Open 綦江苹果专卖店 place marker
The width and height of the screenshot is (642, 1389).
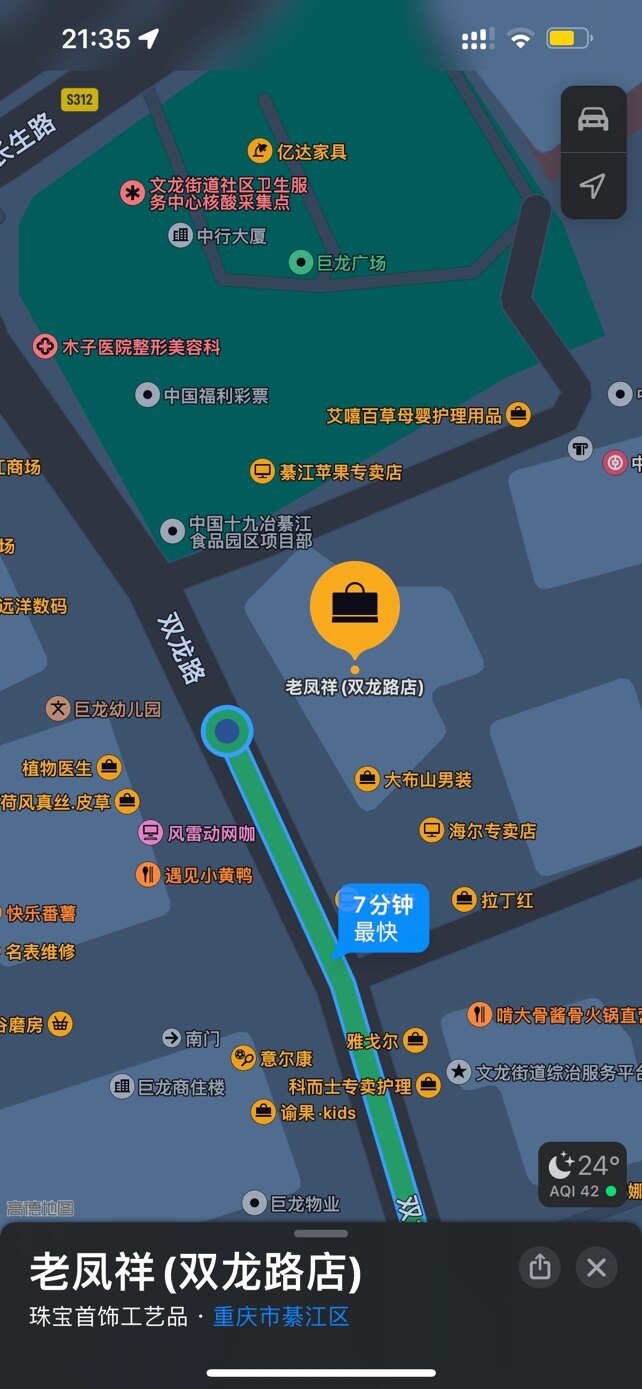[262, 471]
